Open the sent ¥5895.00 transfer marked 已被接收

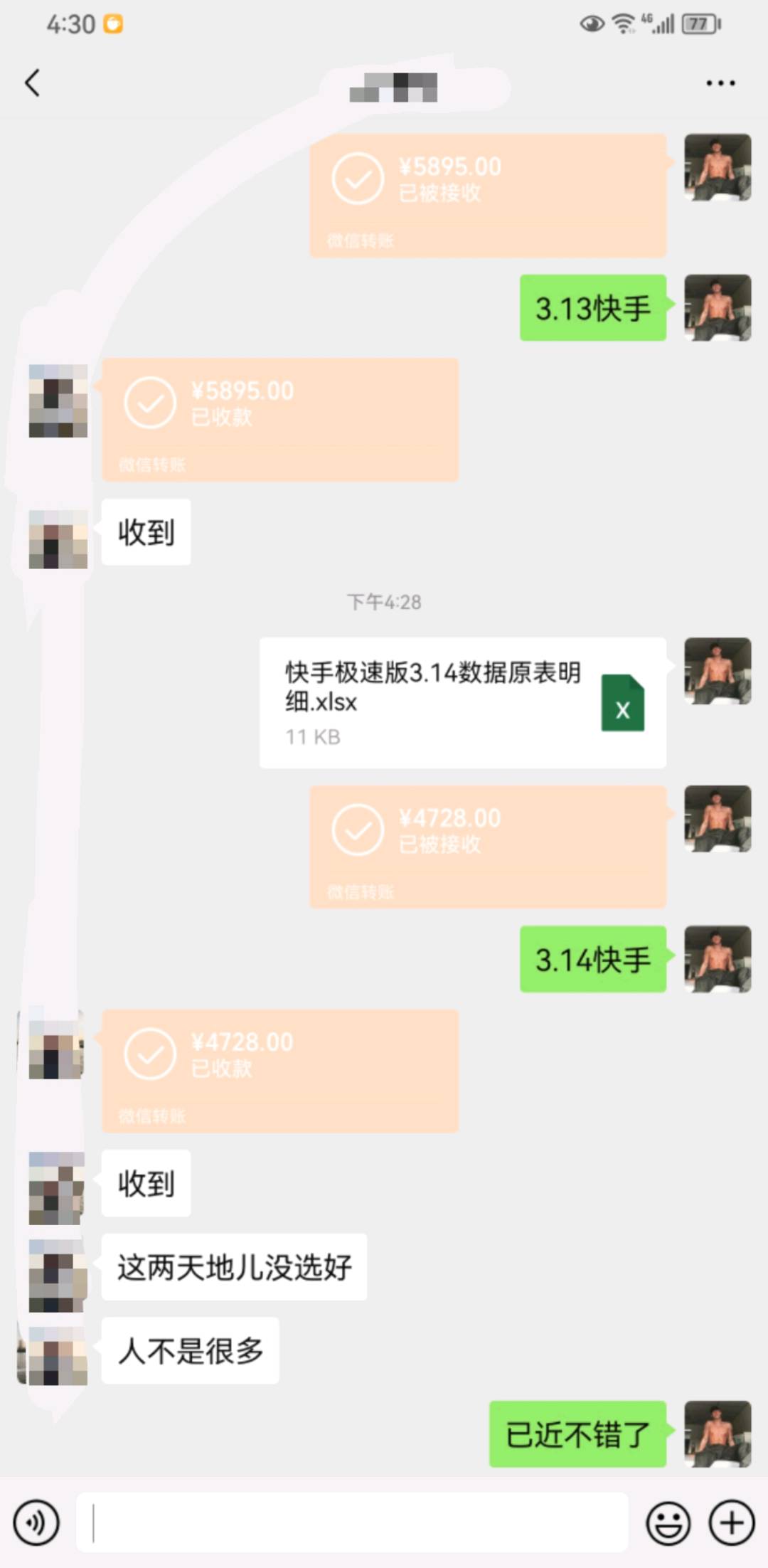coord(488,196)
